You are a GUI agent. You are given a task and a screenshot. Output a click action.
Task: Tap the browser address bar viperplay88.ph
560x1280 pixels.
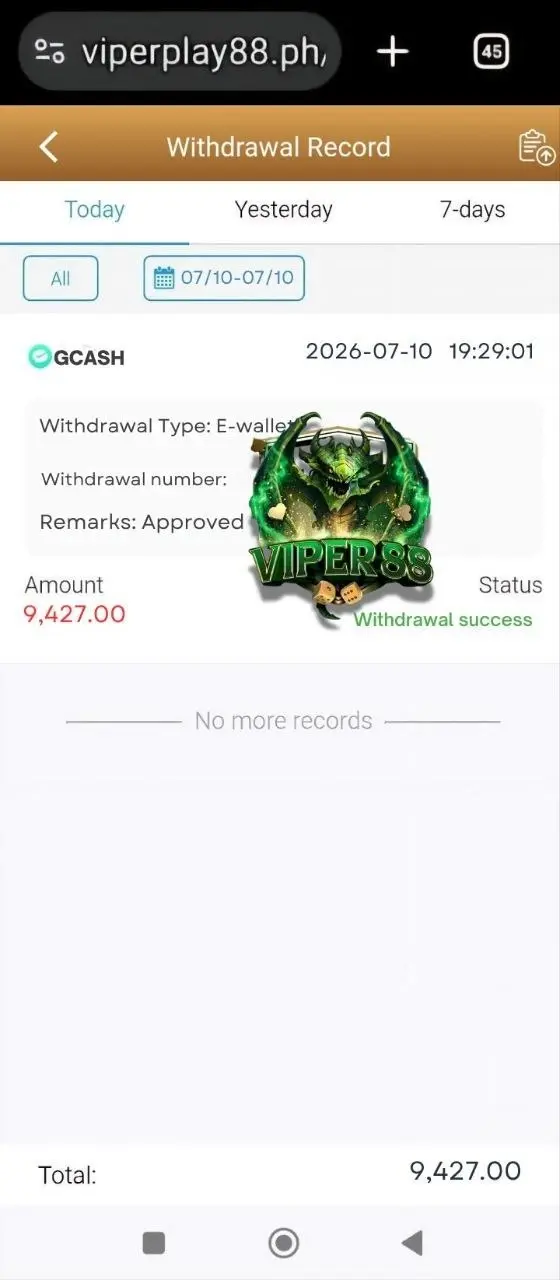(x=180, y=52)
